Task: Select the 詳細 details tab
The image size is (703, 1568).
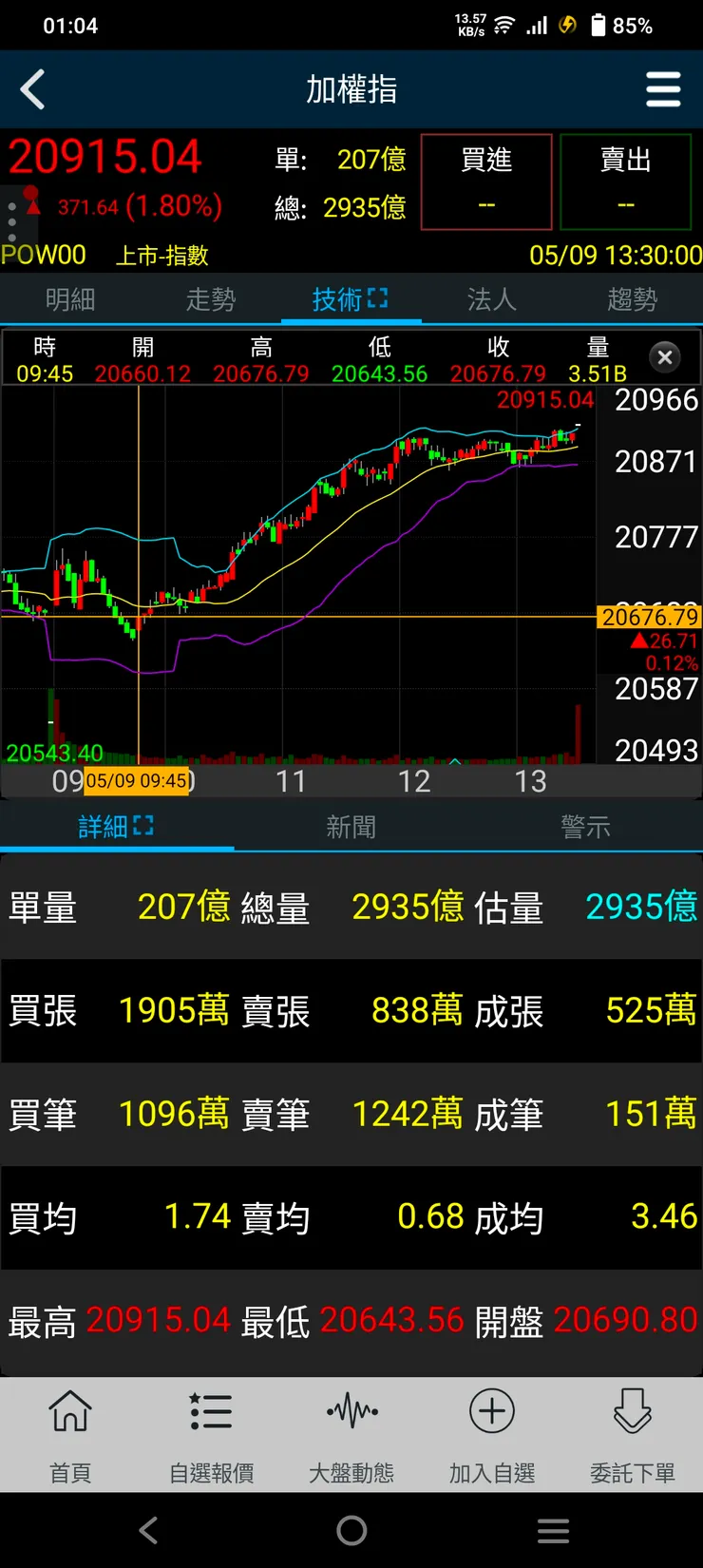Action: 116,827
